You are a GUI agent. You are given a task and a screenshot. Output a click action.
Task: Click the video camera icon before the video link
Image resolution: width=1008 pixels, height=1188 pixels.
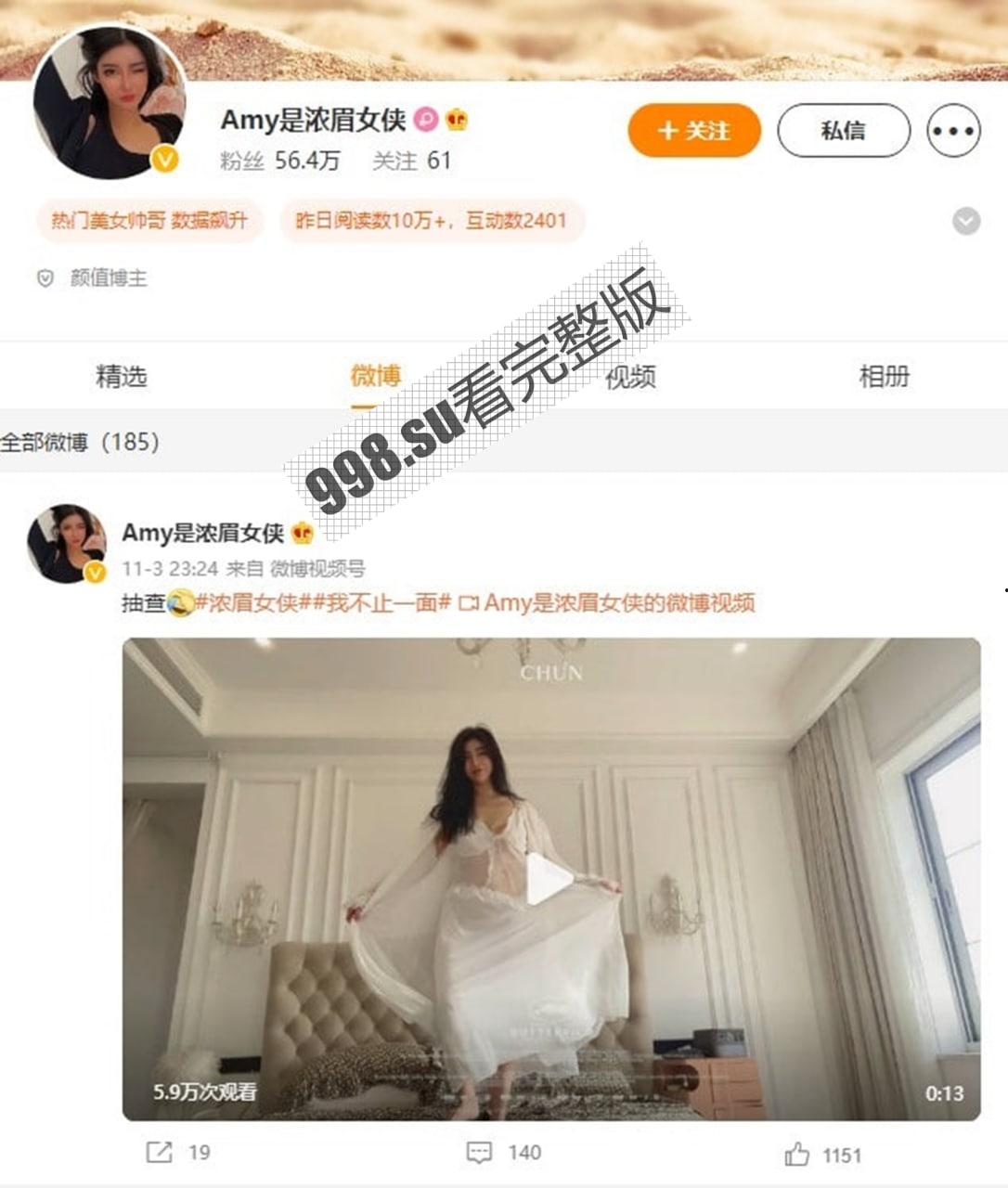(x=471, y=603)
